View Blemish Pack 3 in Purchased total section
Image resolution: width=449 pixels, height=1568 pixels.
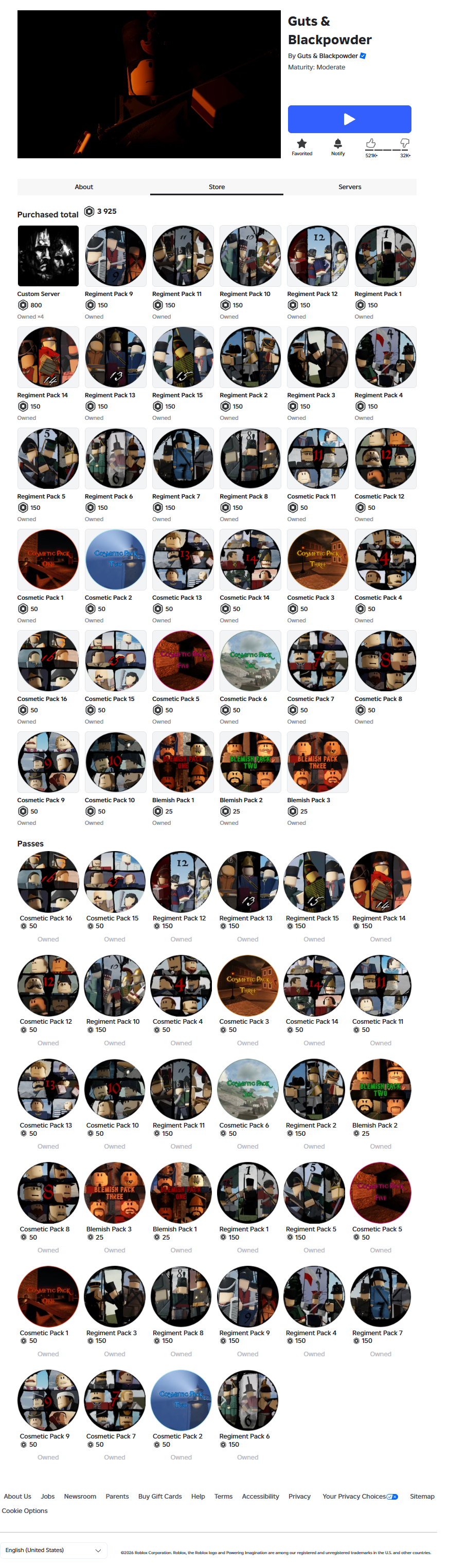pos(318,762)
